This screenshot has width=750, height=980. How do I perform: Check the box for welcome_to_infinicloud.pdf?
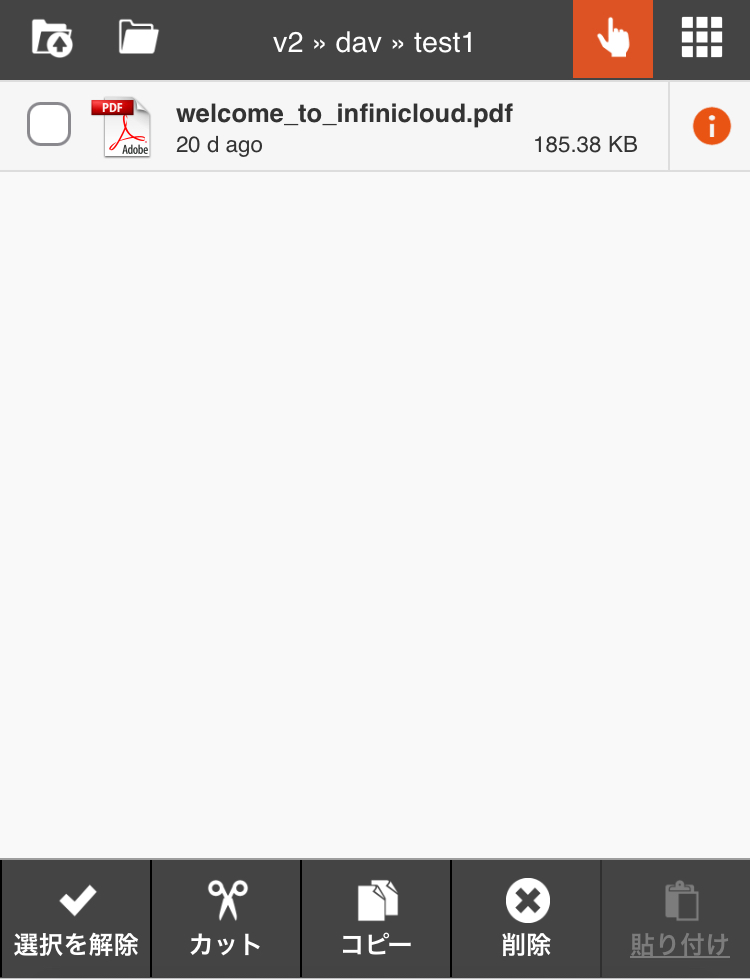[49, 125]
